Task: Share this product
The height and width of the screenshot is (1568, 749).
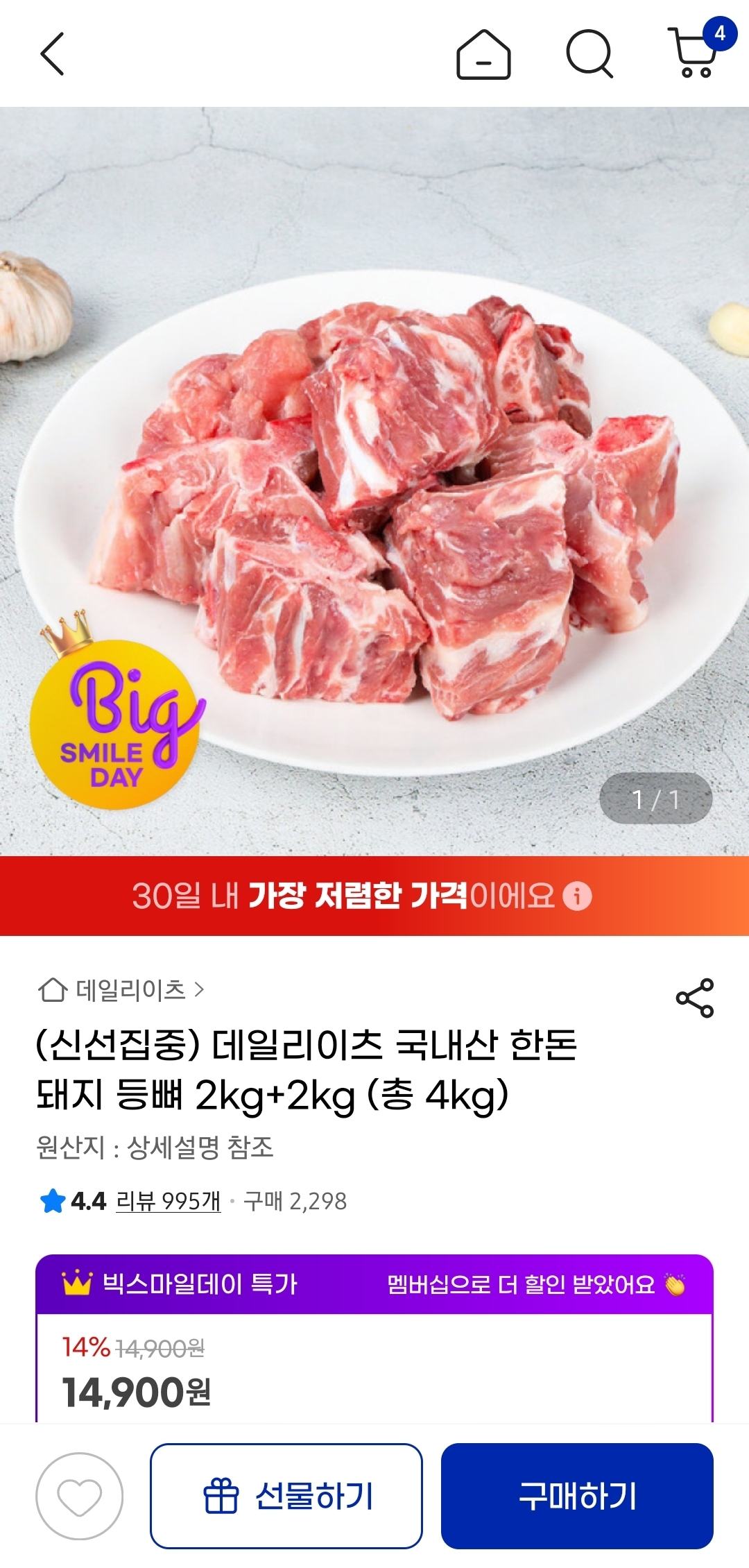Action: point(694,998)
